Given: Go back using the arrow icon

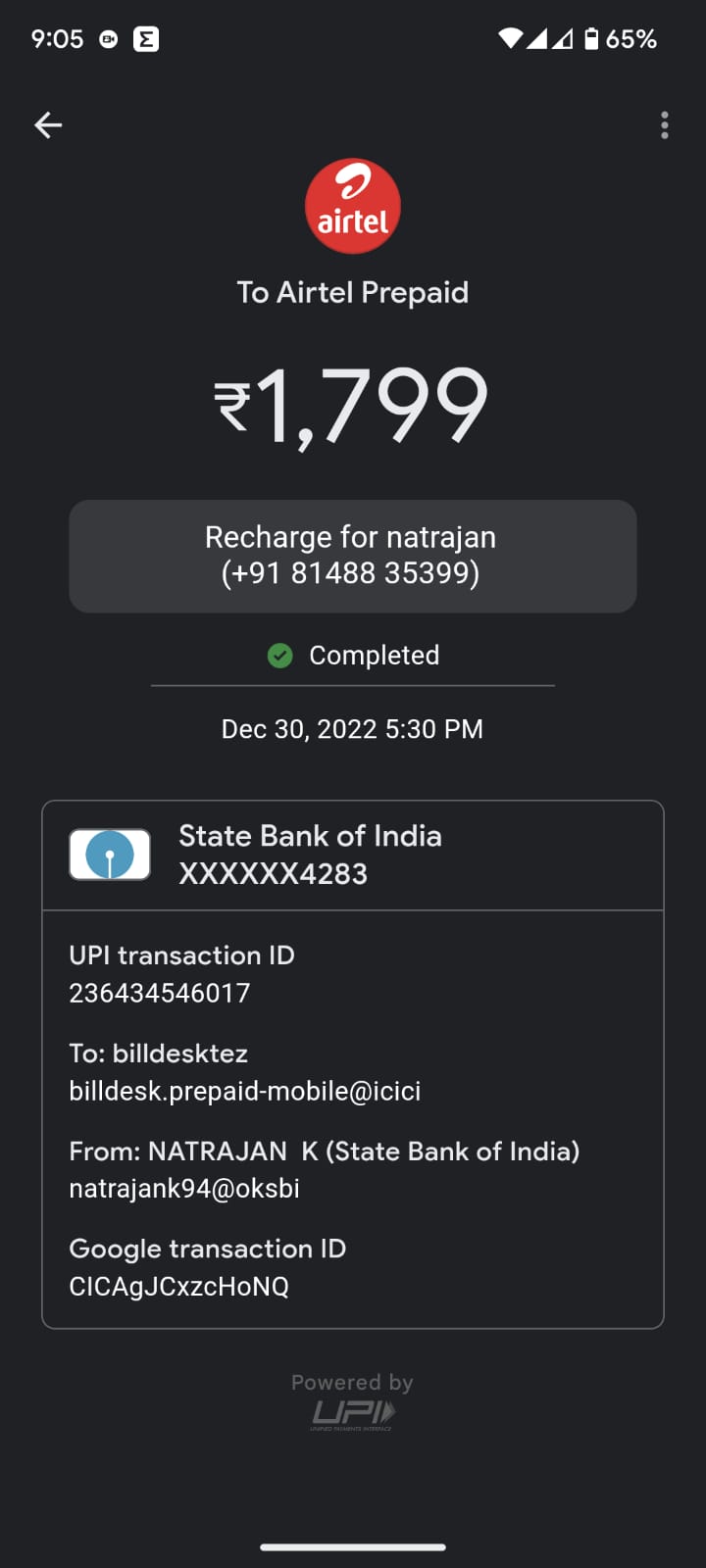Looking at the screenshot, I should coord(48,125).
